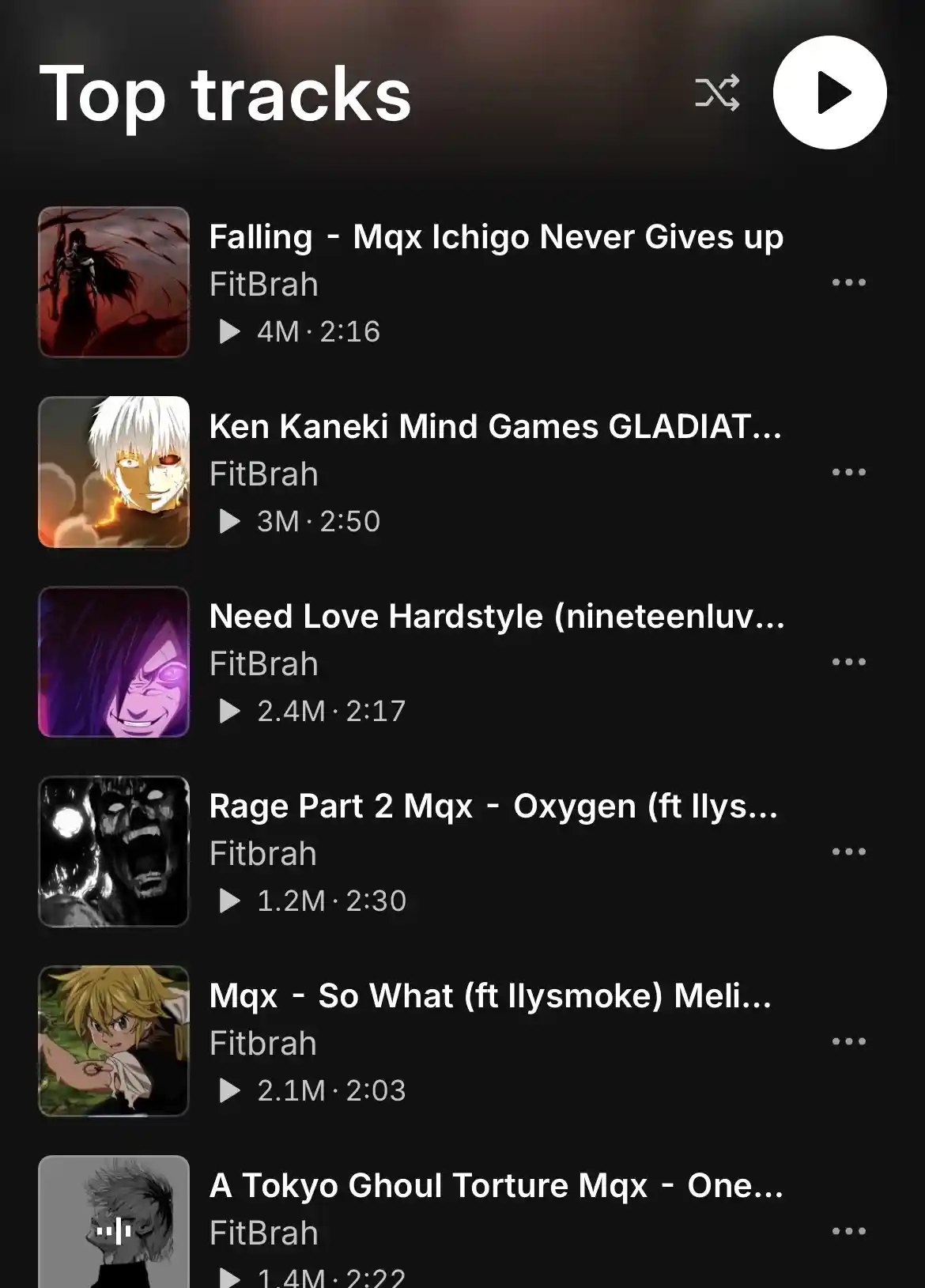Image resolution: width=925 pixels, height=1288 pixels.
Task: Open options for A Tokyo Ghoul Torture
Action: (848, 1231)
